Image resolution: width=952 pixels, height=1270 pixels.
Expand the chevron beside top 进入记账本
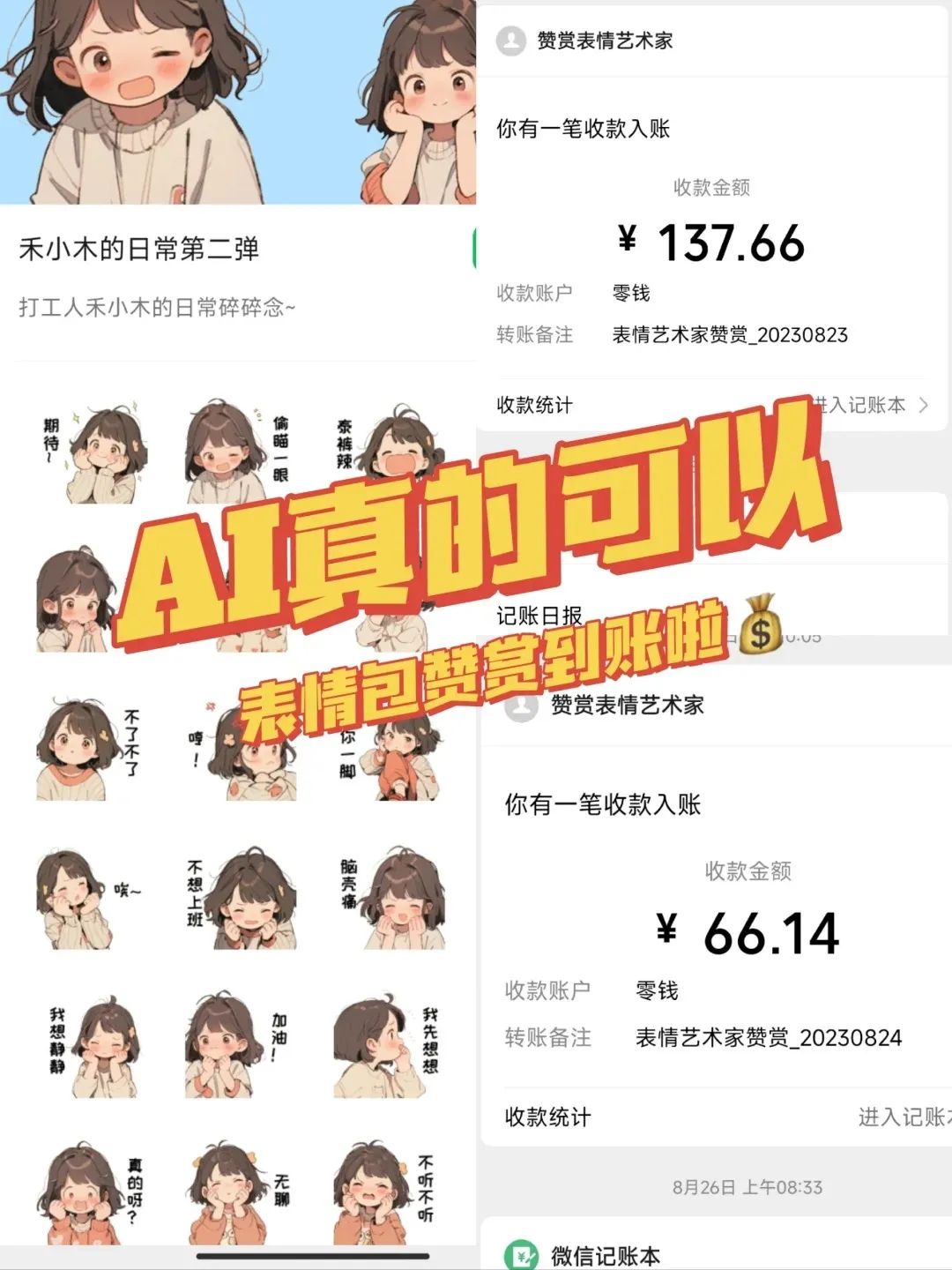(923, 406)
